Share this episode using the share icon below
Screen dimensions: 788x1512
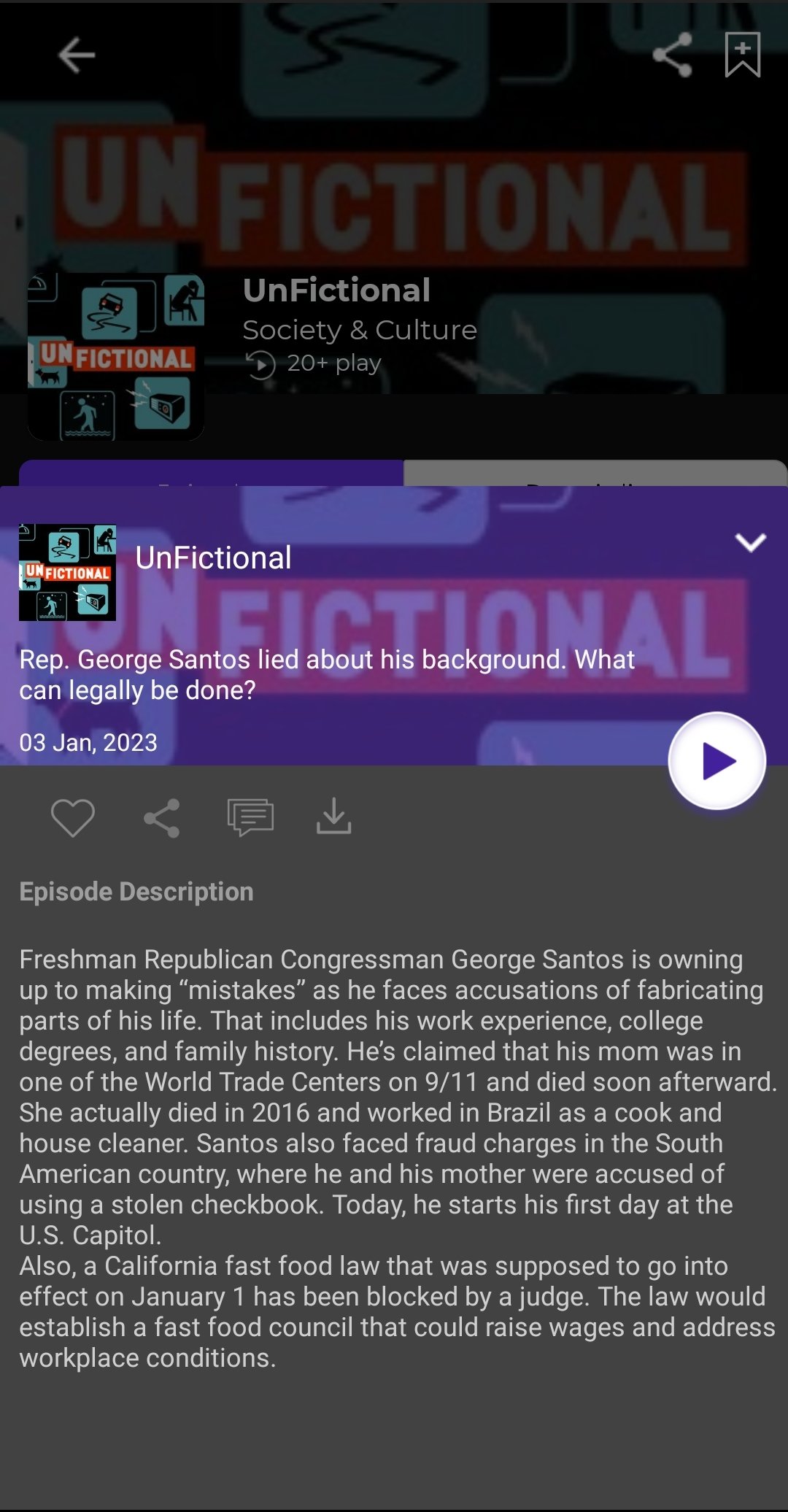pos(162,817)
